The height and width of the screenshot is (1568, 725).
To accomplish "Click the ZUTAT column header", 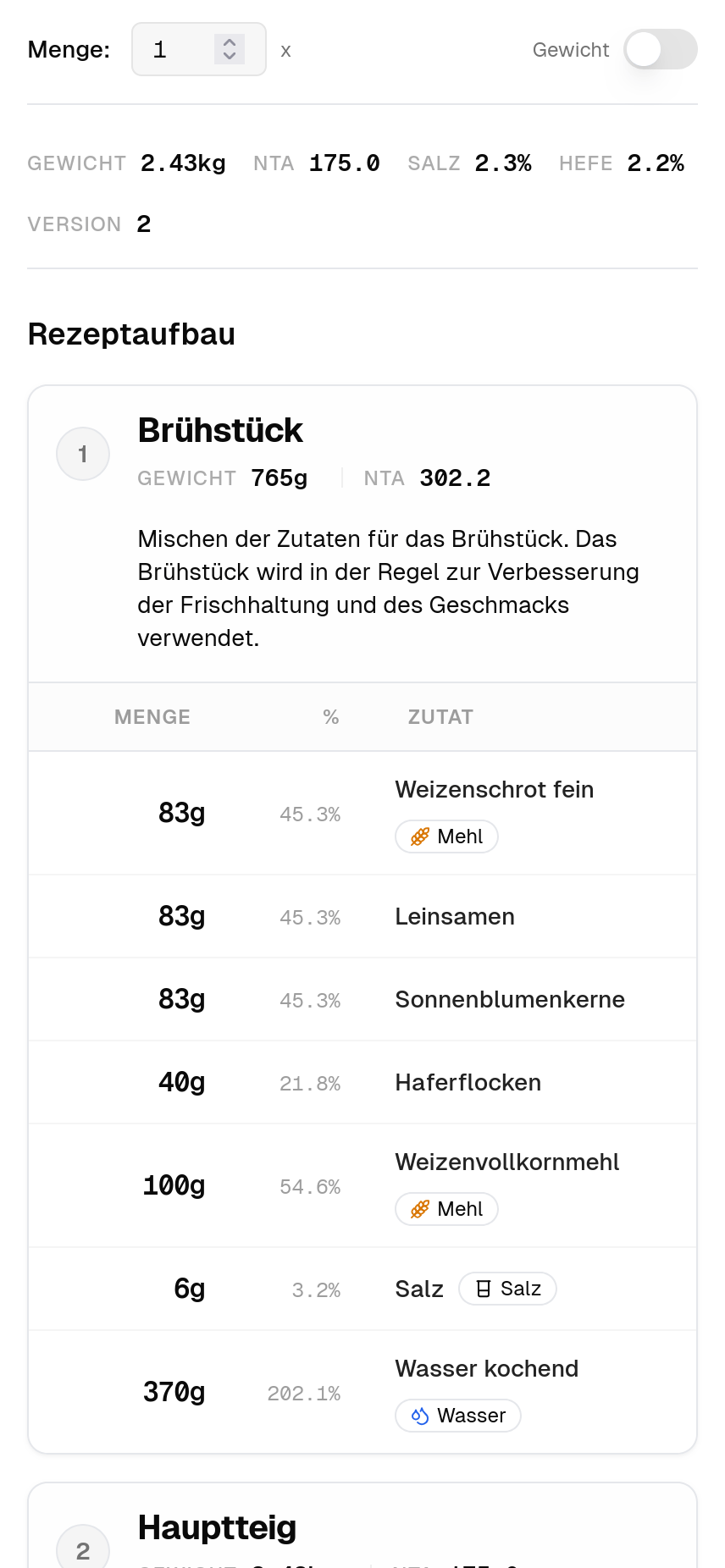I will [x=440, y=716].
